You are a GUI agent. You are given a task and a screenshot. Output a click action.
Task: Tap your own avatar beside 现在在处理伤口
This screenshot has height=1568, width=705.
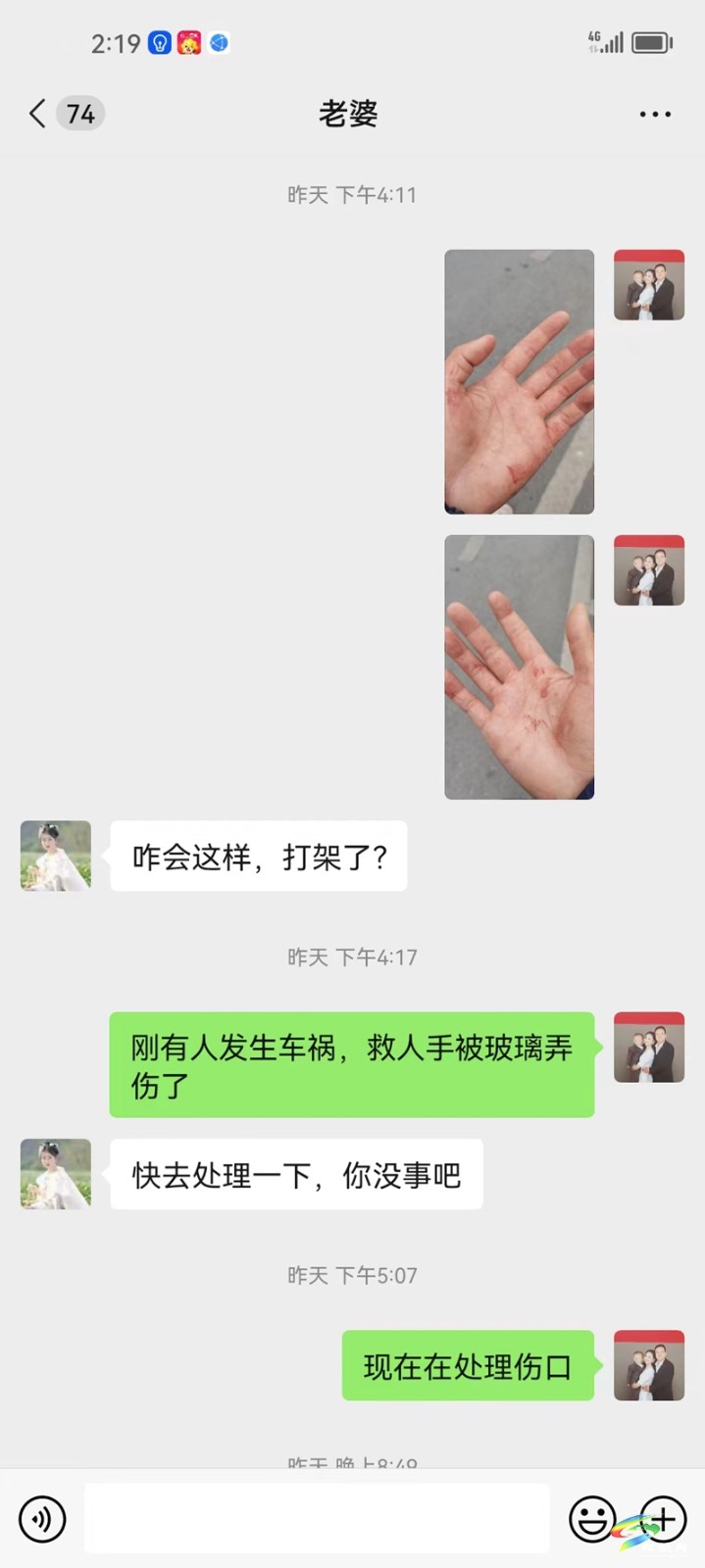click(648, 1365)
